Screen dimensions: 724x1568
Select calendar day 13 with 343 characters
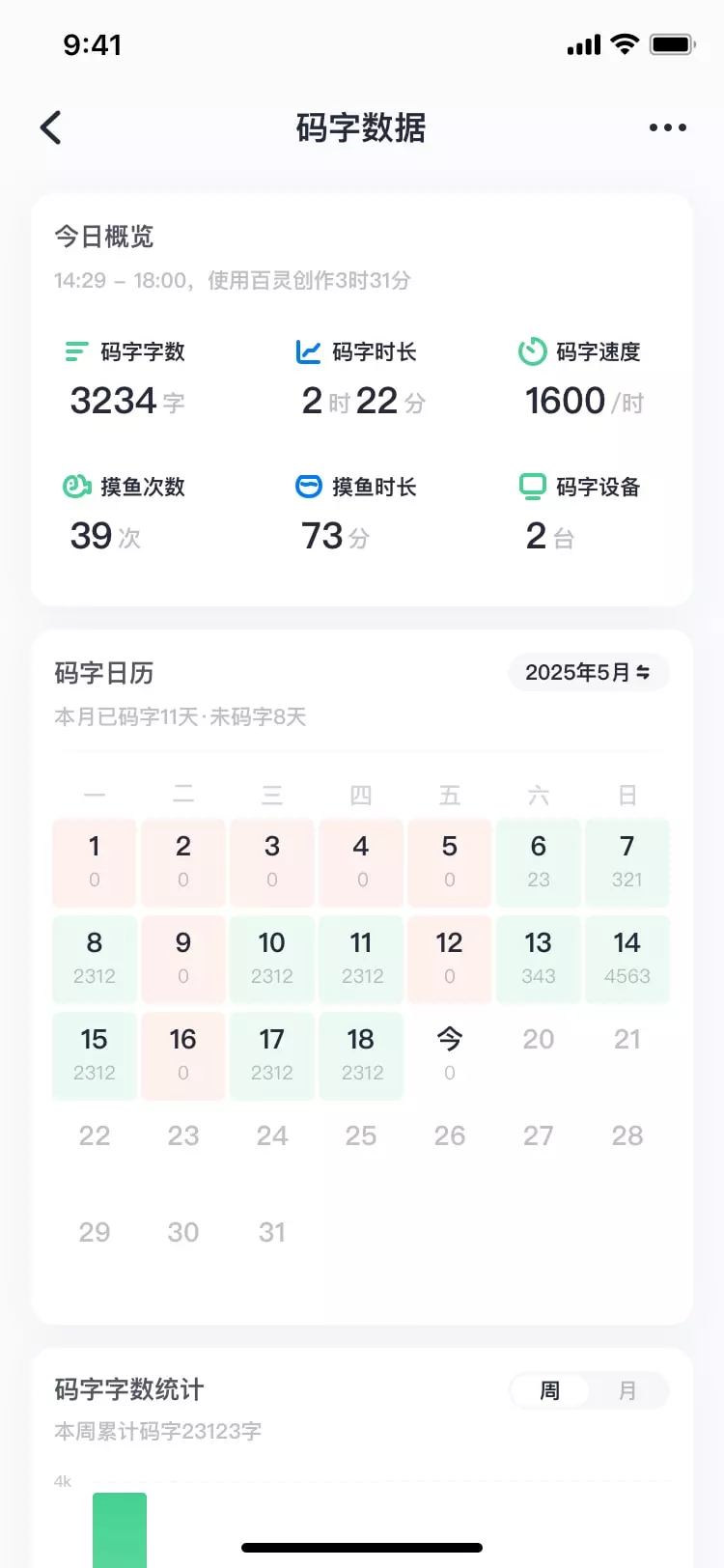(x=539, y=960)
